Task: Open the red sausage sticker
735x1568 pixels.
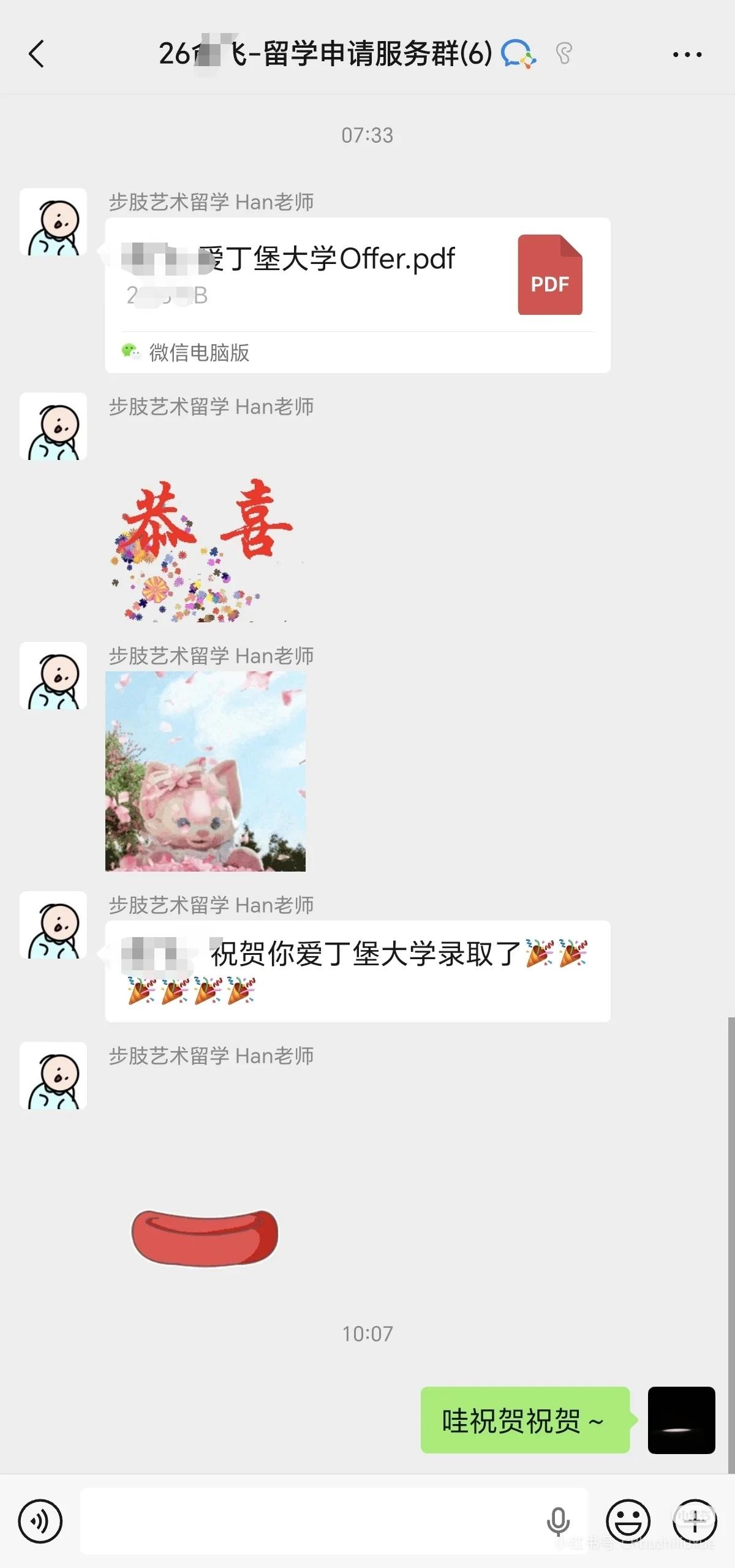Action: tap(205, 1236)
